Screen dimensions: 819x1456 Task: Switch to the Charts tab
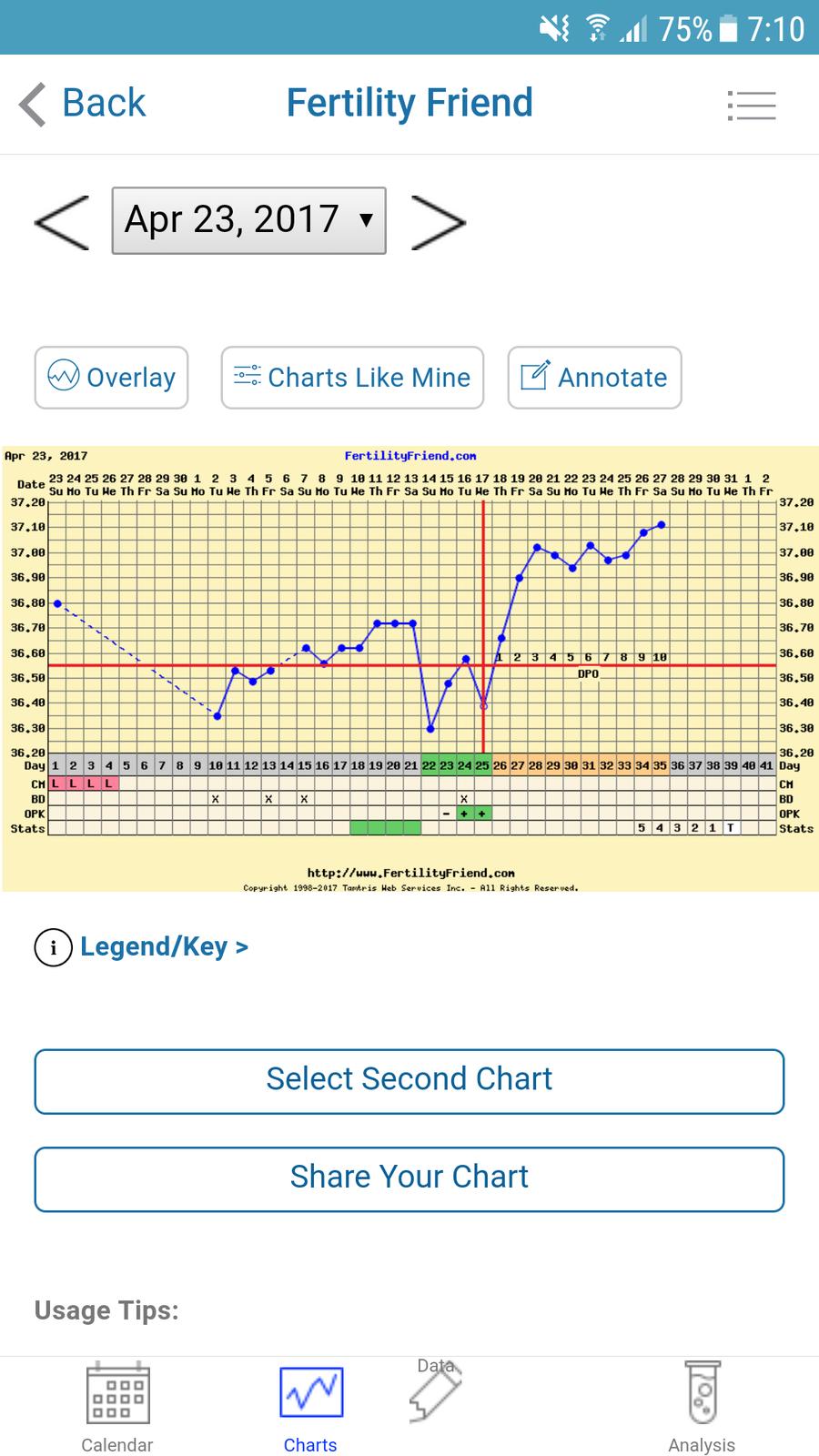[x=310, y=1406]
